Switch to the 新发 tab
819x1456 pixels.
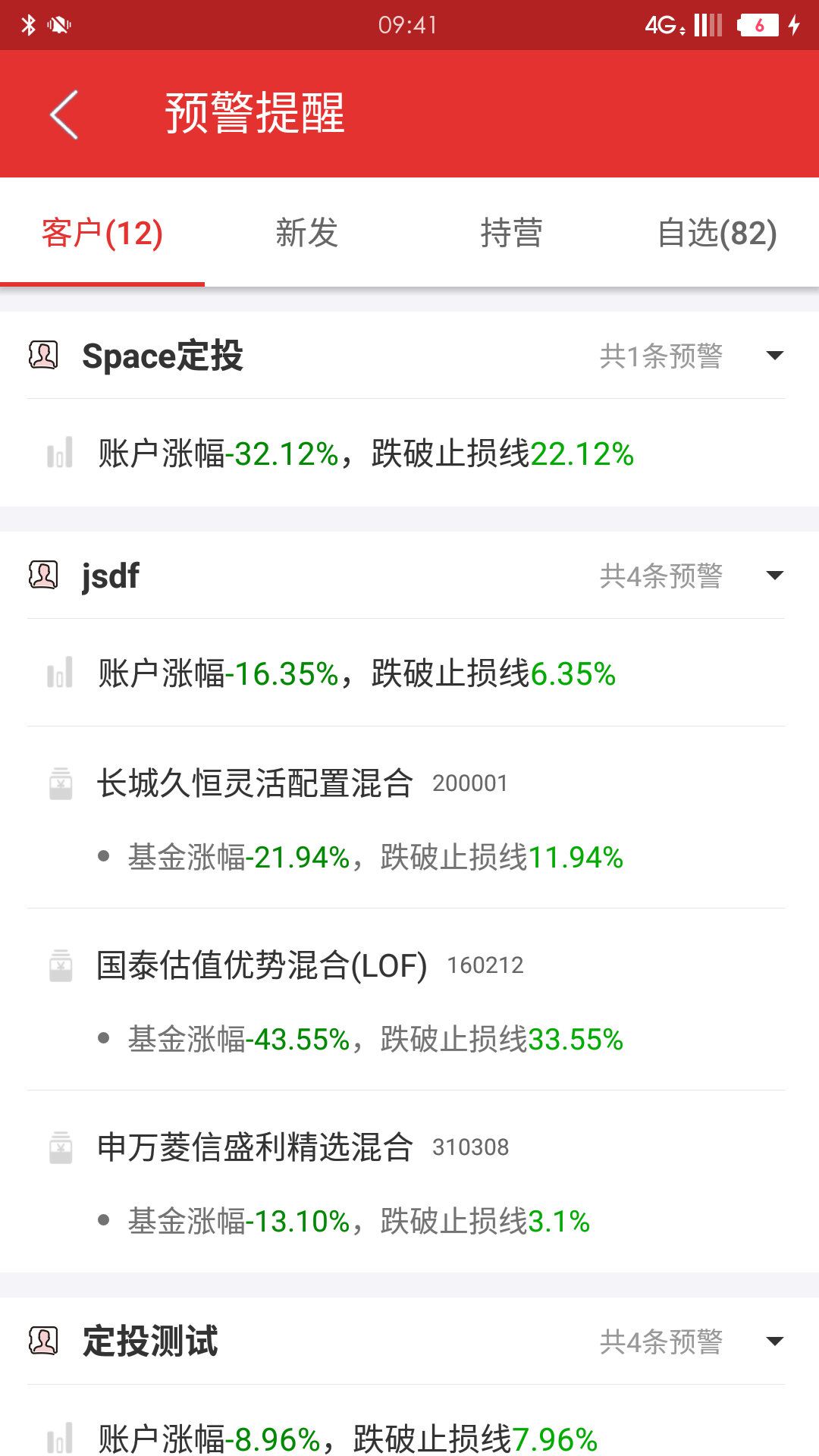coord(307,232)
